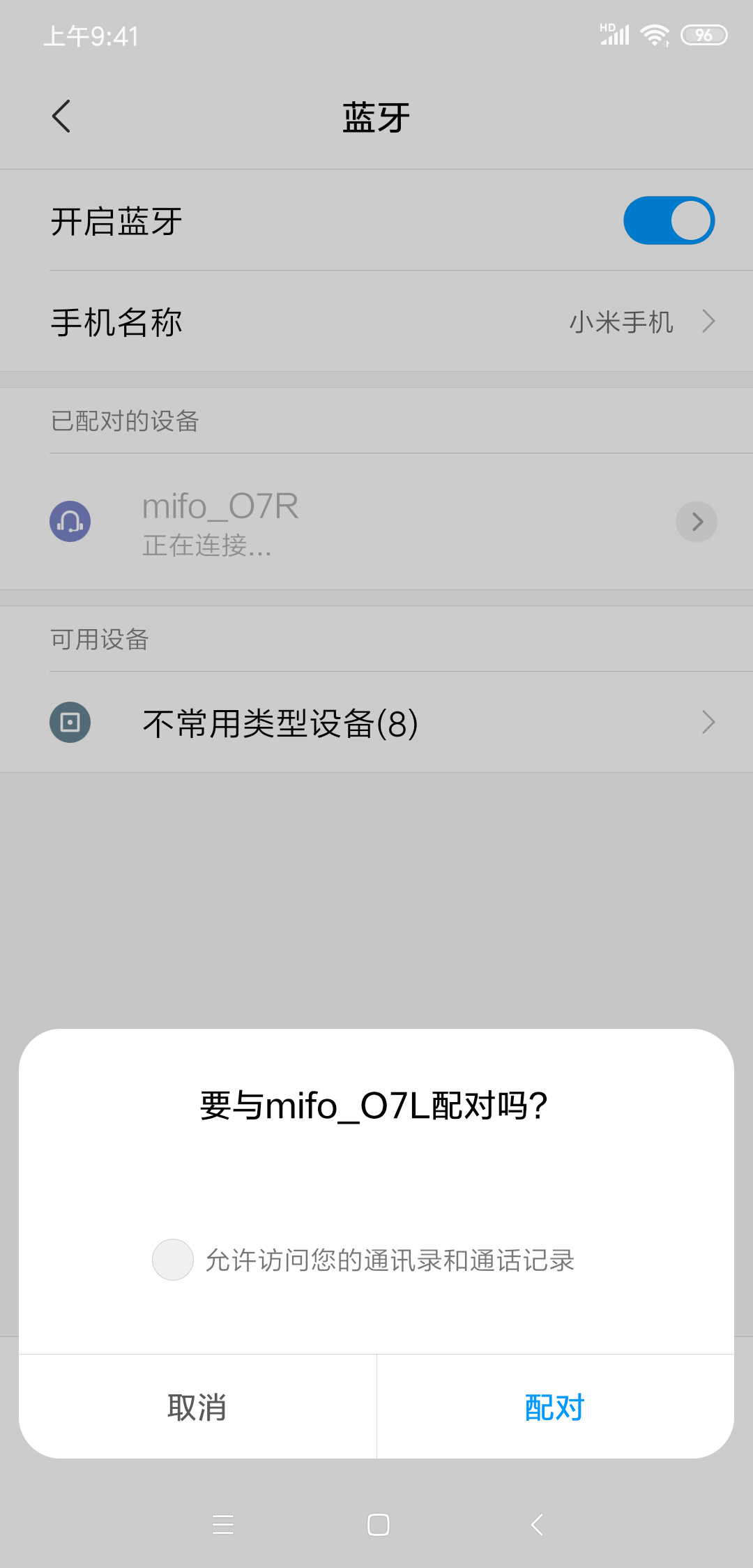
Task: Confirm pairing with mifo_O7L
Action: coord(554,1407)
